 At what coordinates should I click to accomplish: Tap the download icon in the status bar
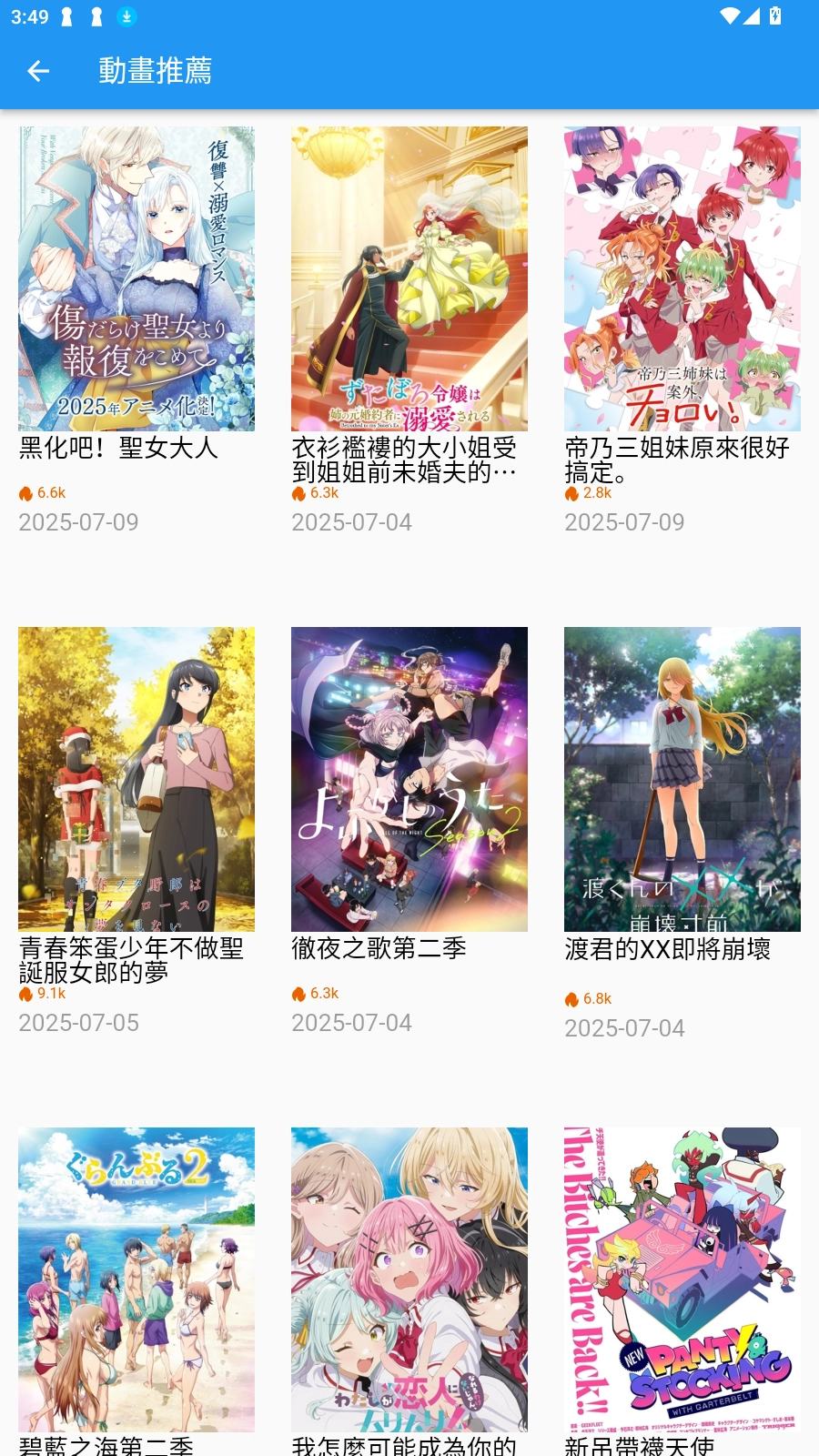126,15
